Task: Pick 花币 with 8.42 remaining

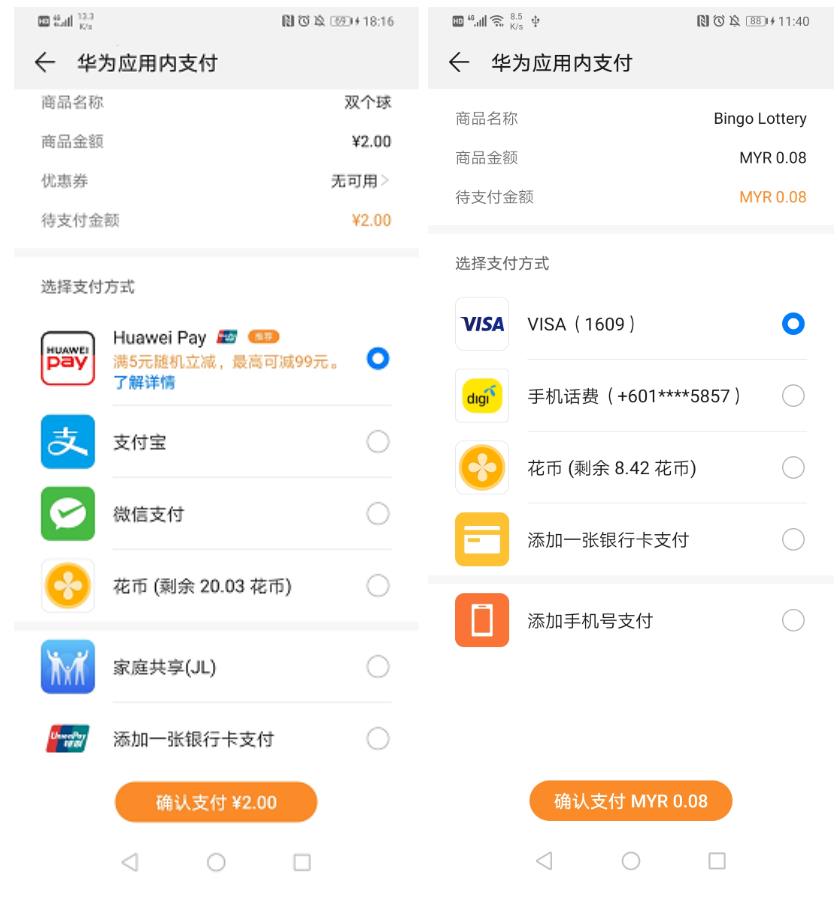Action: coord(793,468)
